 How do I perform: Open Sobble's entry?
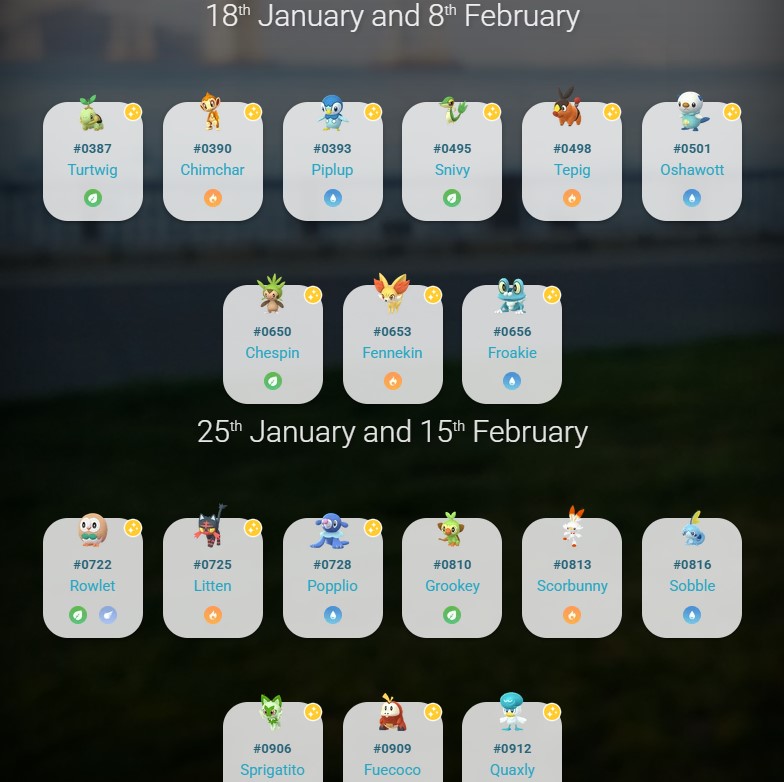point(692,577)
